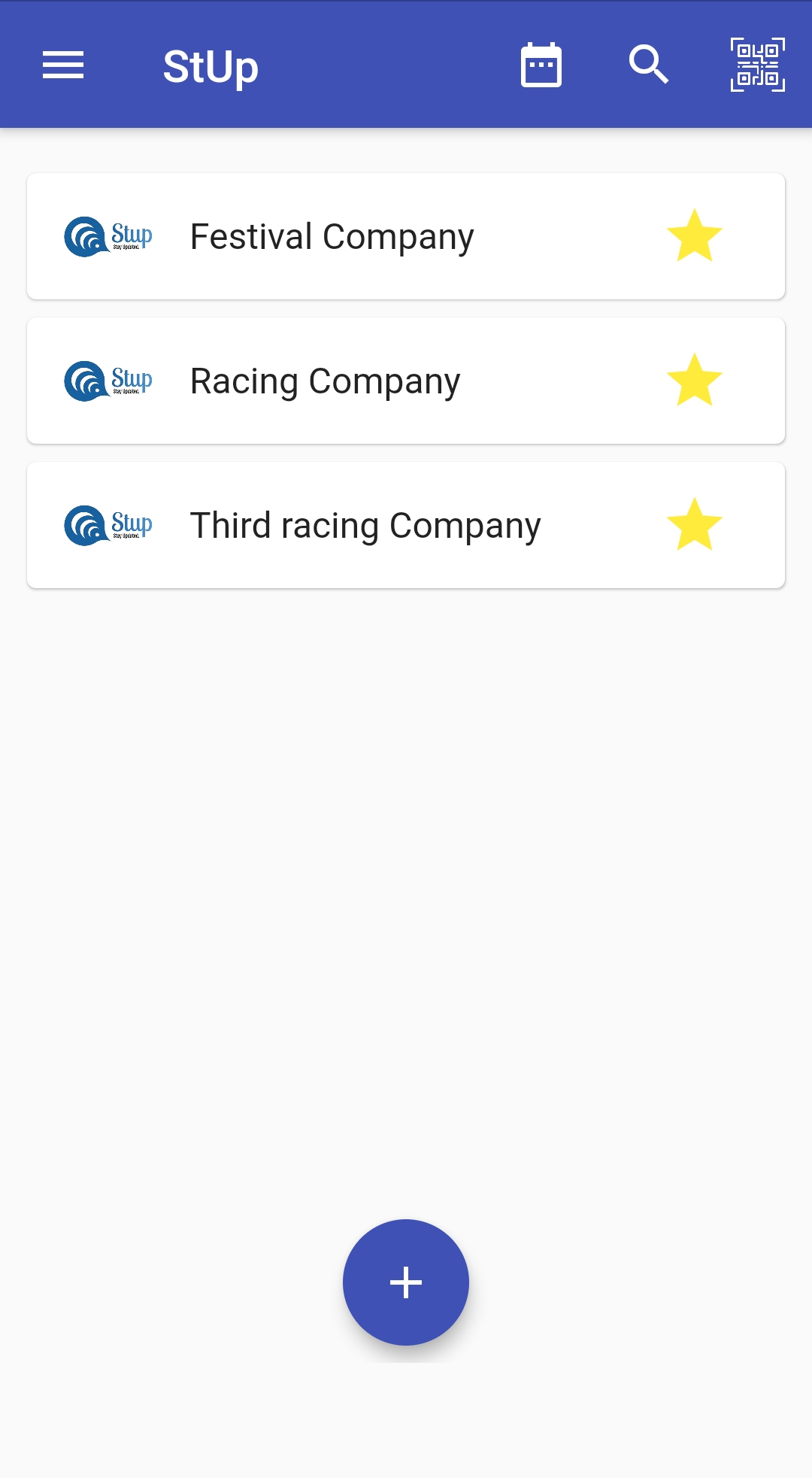This screenshot has width=812, height=1478.
Task: Open the Racing Company card
Action: (325, 381)
